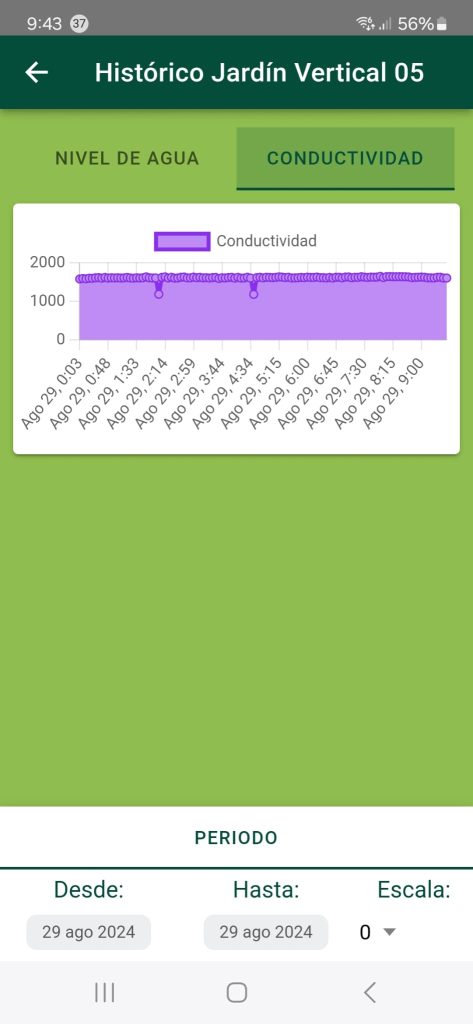Viewport: 473px width, 1024px height.
Task: Change the Hasta end date
Action: click(x=266, y=932)
